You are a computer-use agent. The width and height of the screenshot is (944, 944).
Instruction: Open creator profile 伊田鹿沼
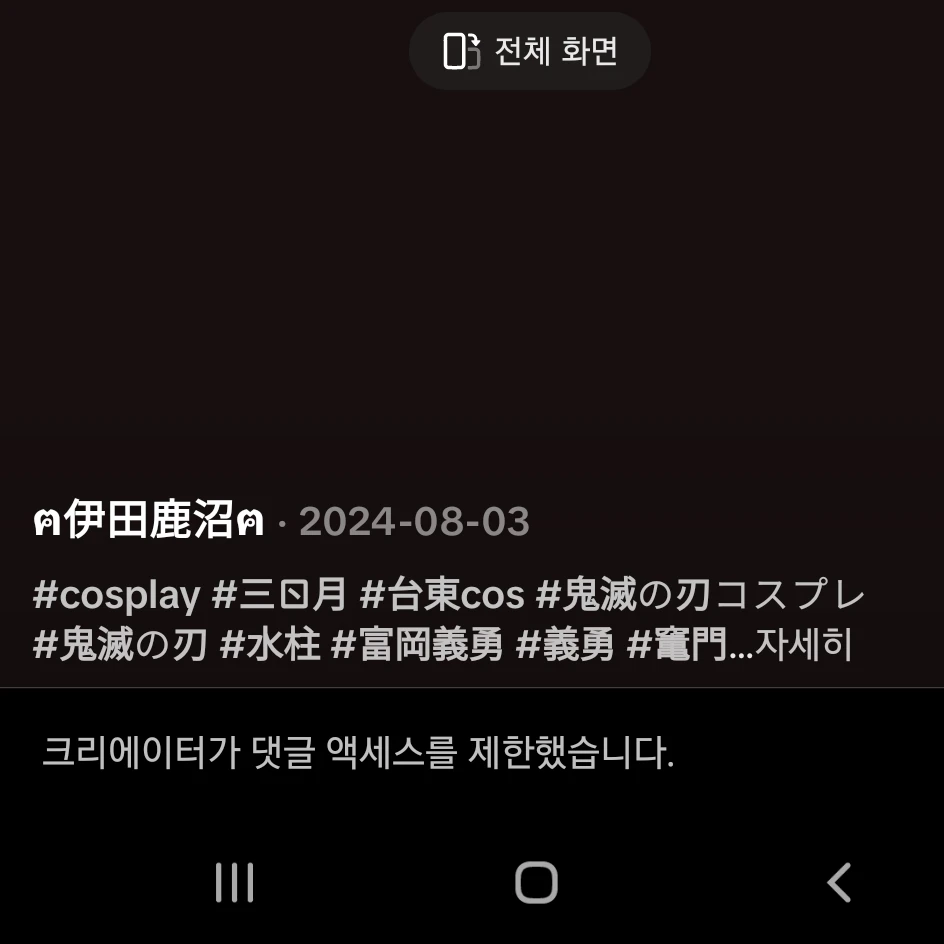point(149,522)
